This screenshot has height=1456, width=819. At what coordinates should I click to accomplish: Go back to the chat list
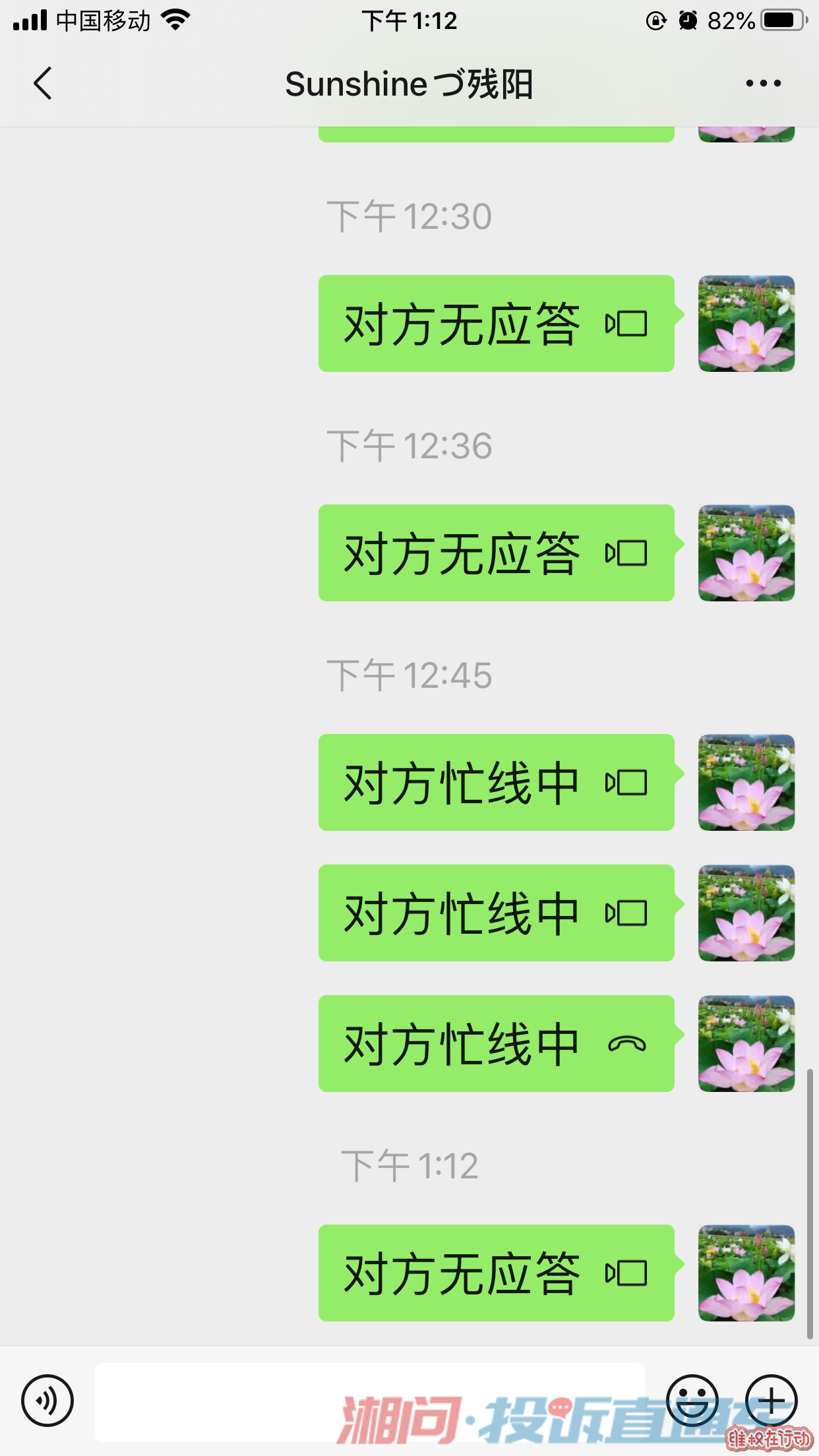click(42, 84)
